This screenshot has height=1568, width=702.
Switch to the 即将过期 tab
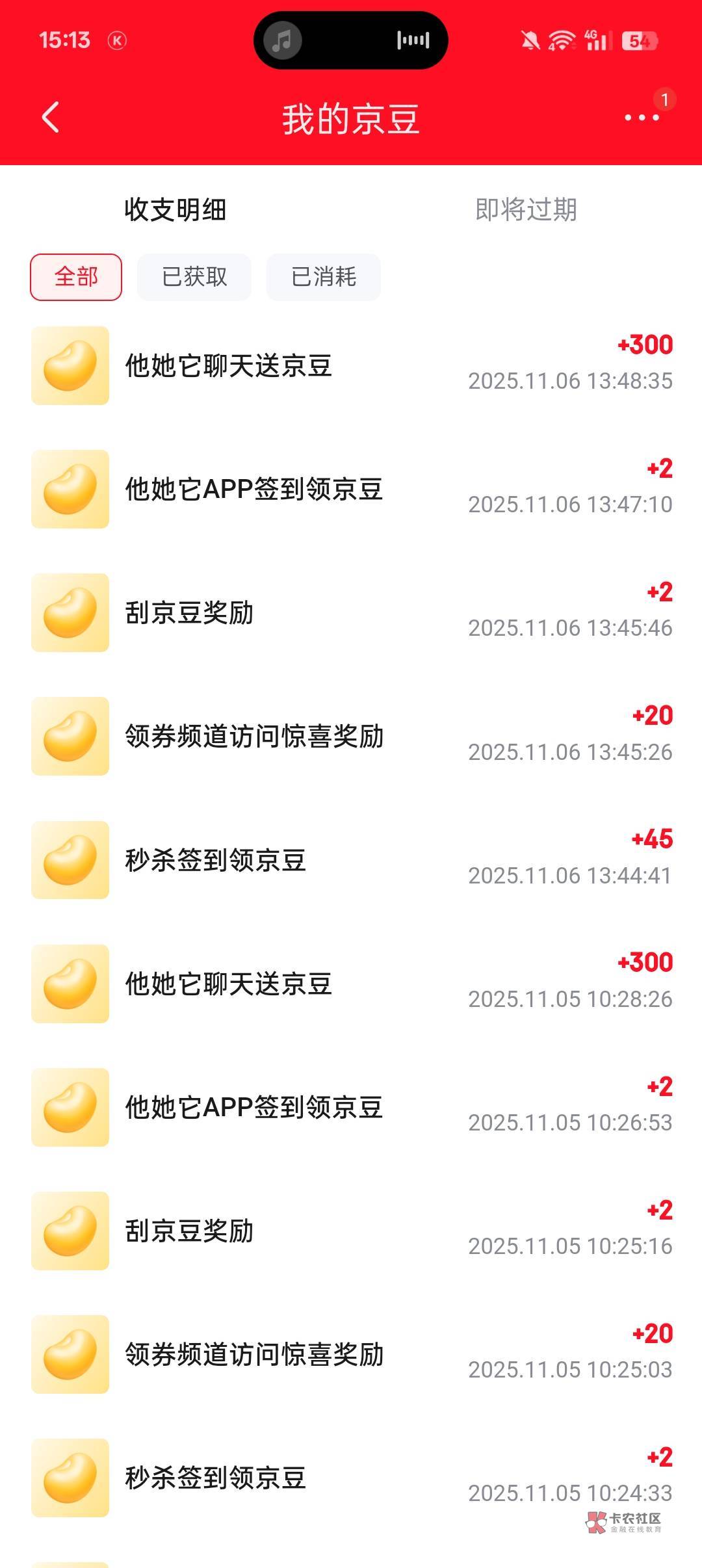[x=526, y=210]
